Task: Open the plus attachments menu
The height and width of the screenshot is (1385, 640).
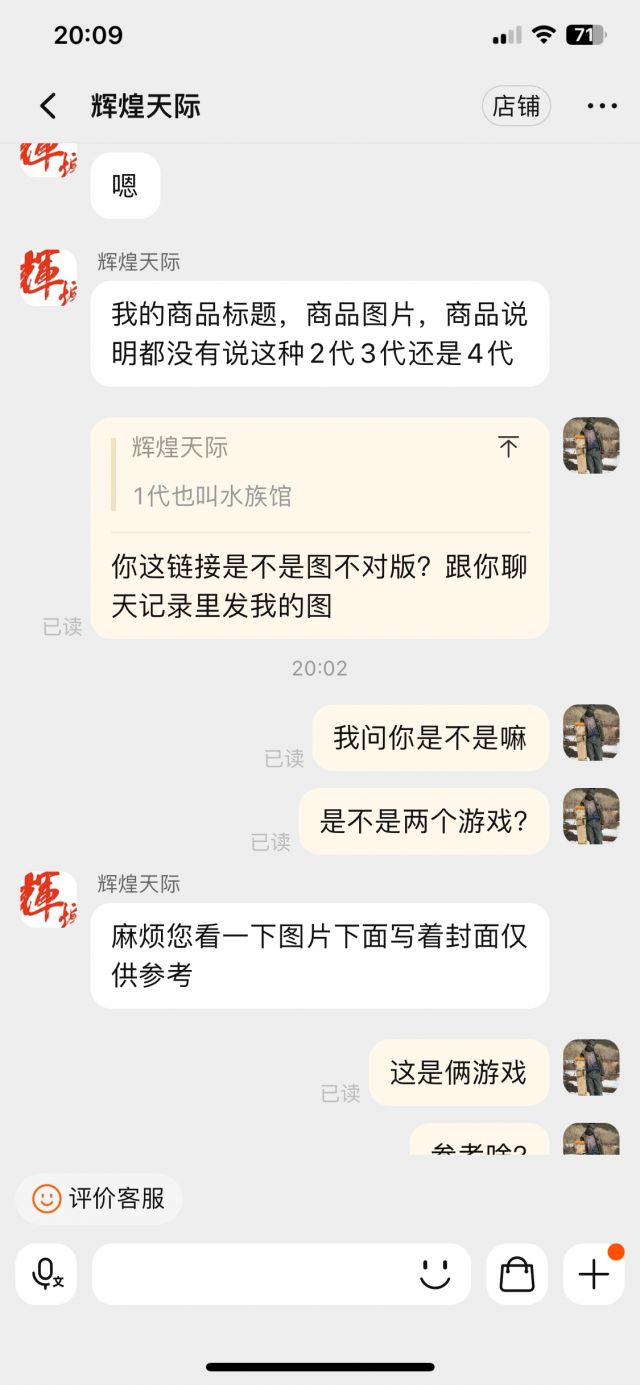Action: pos(594,1274)
